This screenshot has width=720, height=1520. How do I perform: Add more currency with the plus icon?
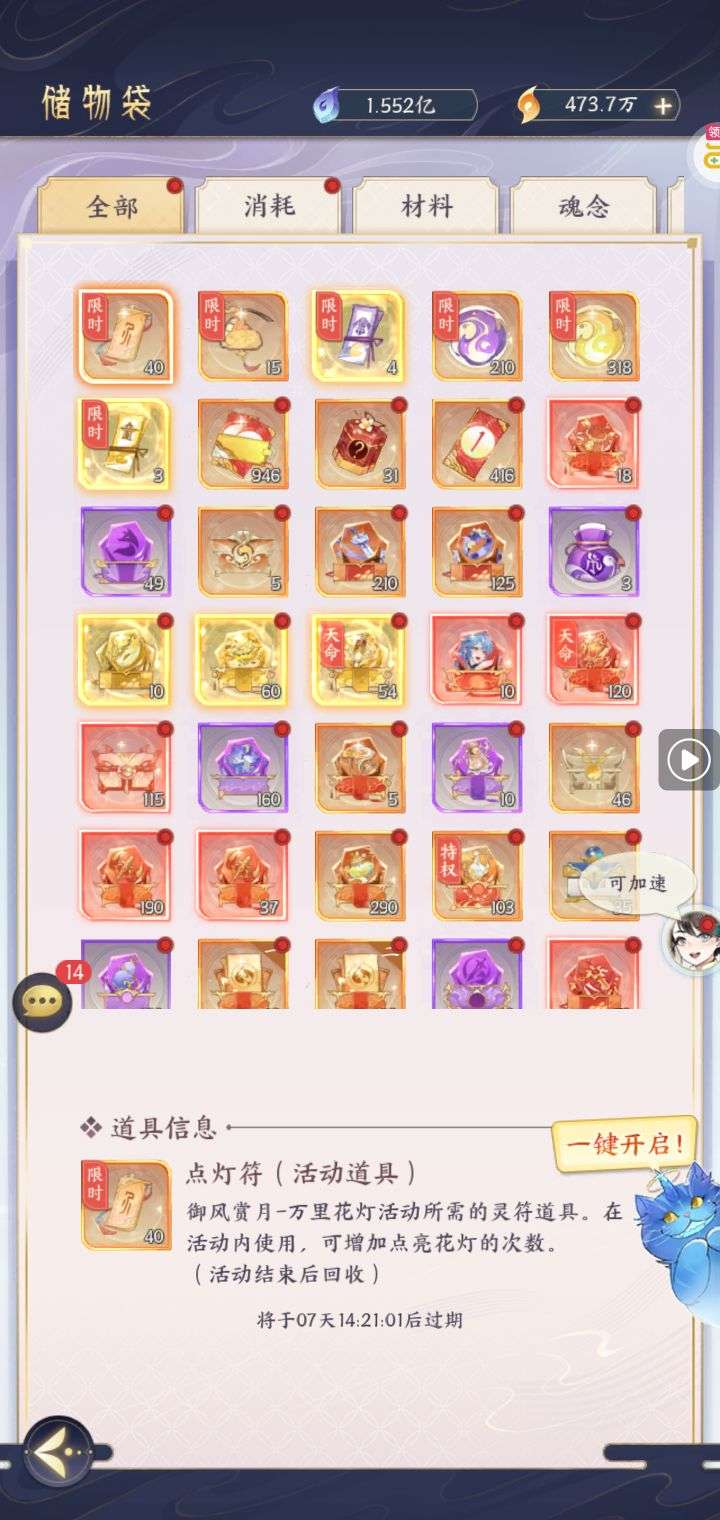(x=662, y=105)
